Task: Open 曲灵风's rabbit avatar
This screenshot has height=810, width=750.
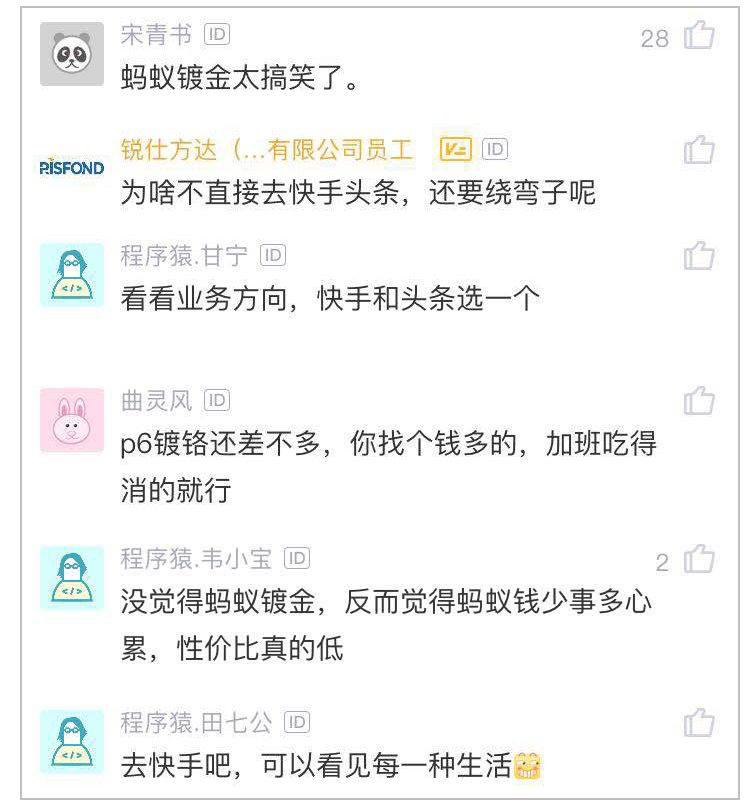Action: click(x=72, y=419)
